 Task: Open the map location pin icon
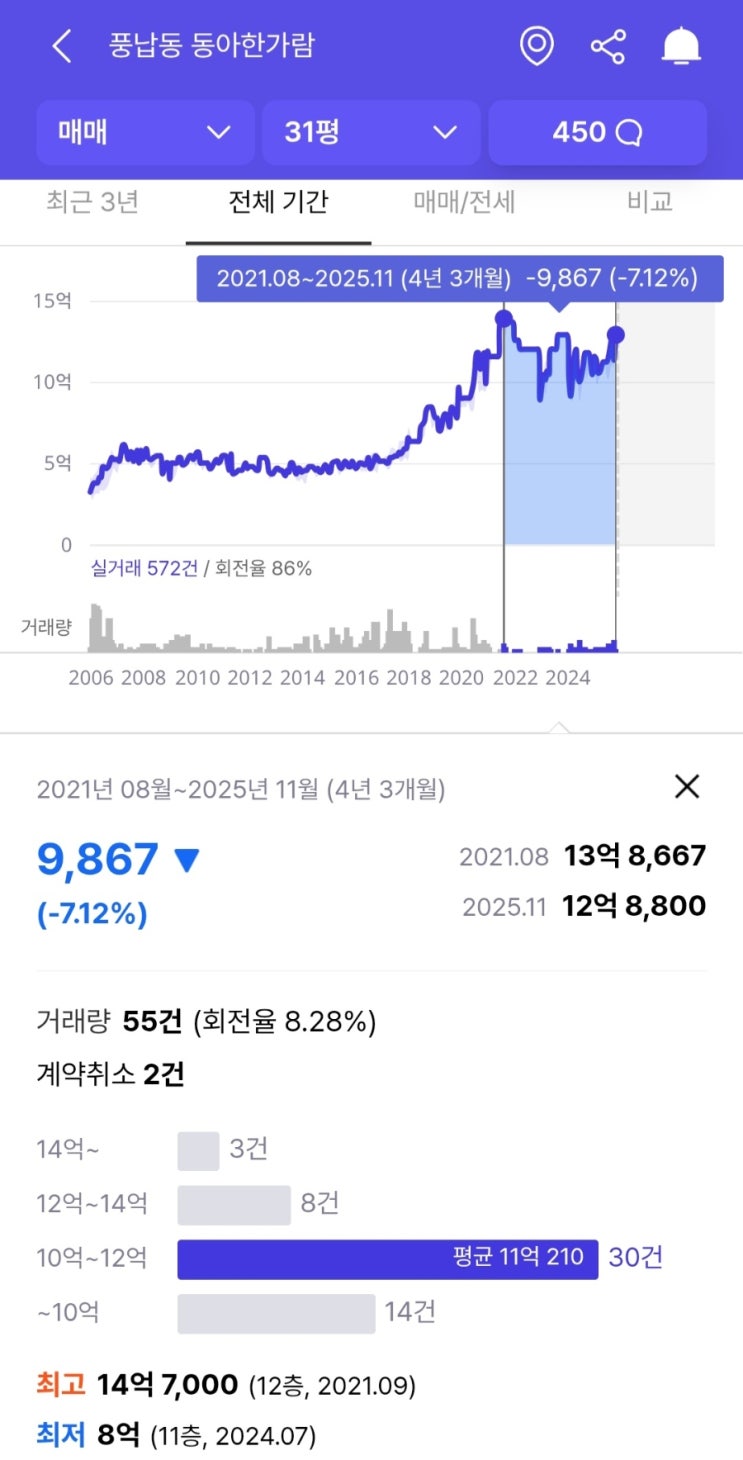[x=537, y=46]
